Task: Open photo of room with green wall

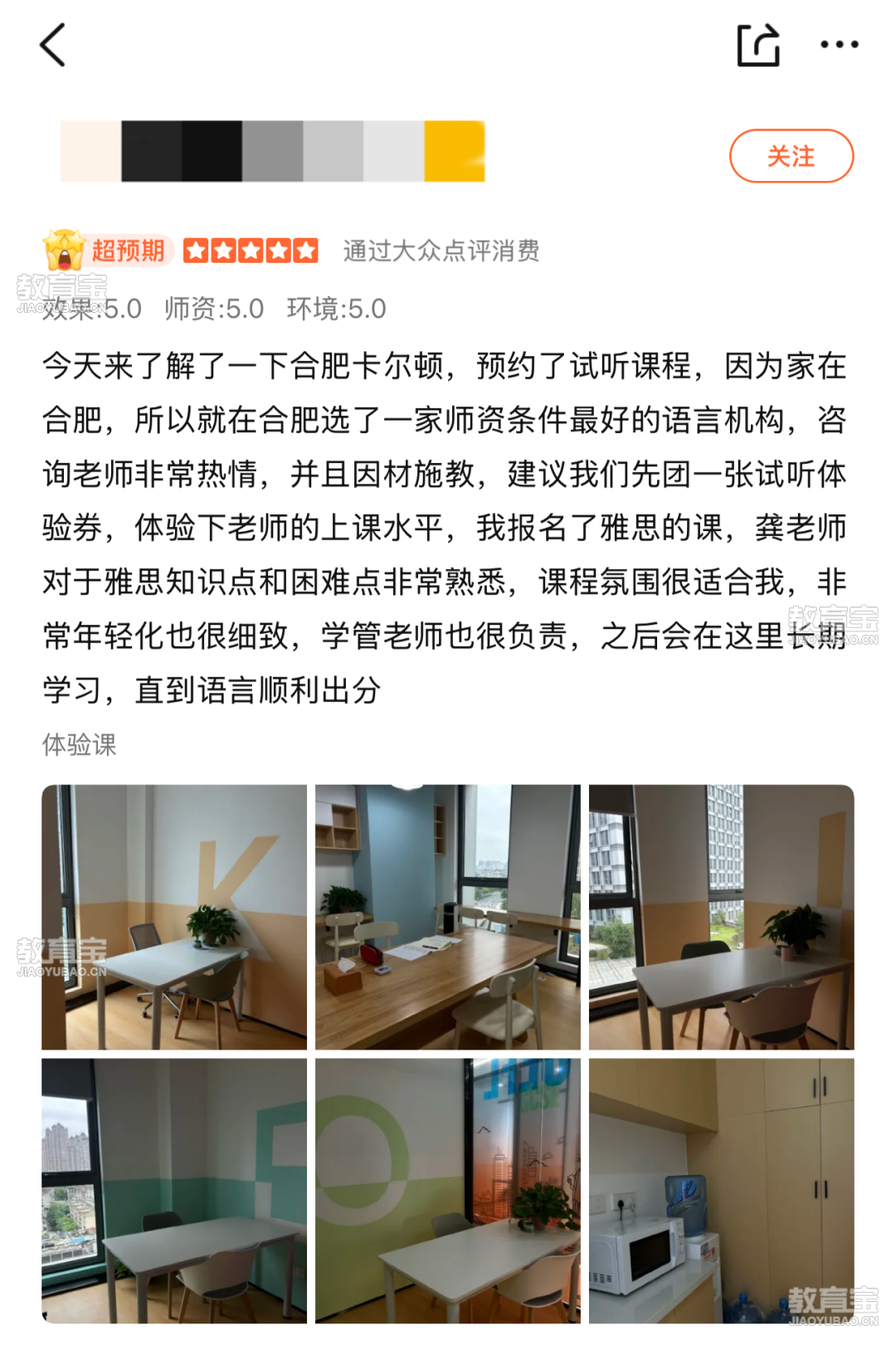Action: (174, 1190)
